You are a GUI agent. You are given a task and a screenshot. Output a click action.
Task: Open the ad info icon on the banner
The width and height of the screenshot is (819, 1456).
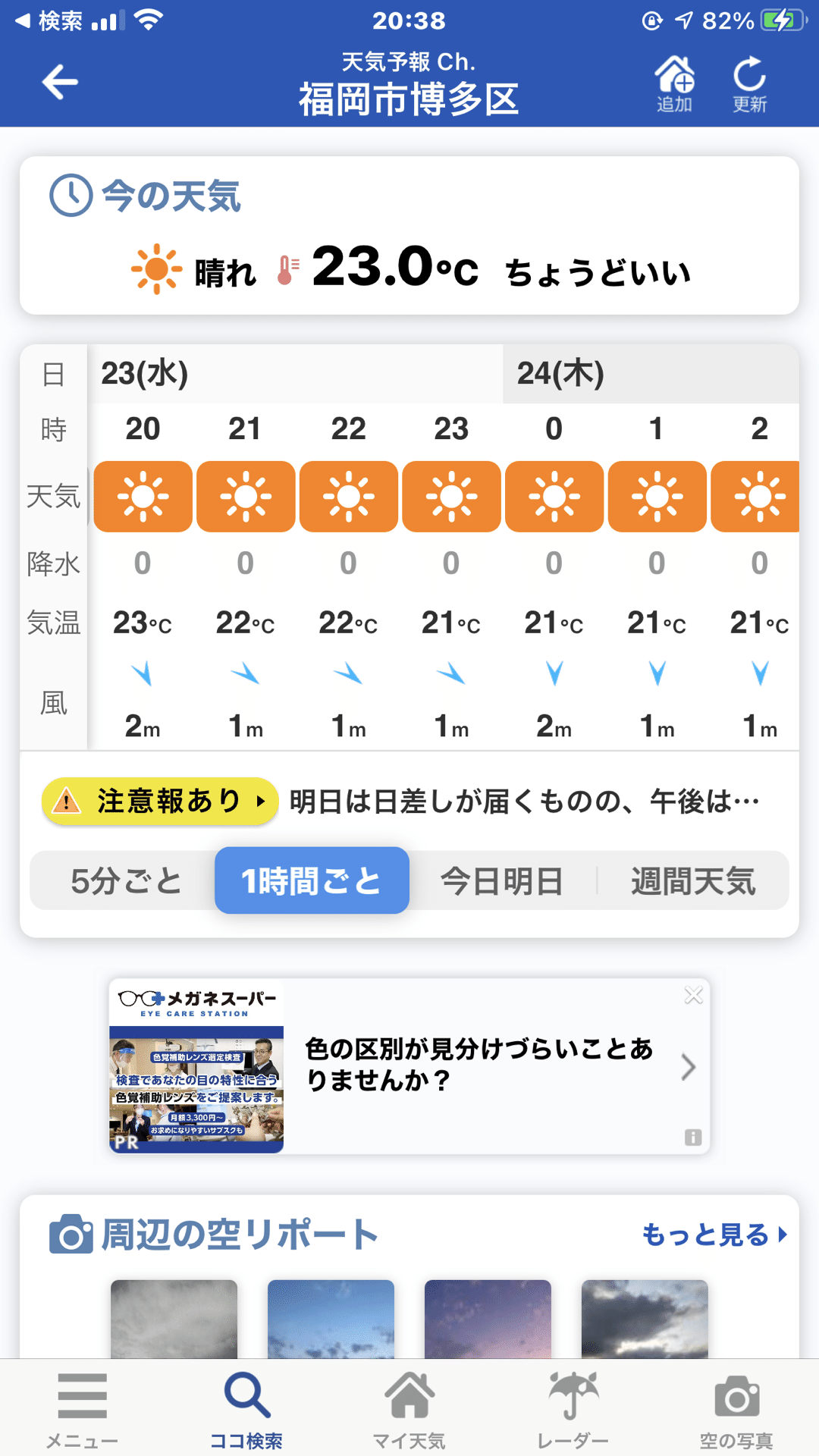693,1137
